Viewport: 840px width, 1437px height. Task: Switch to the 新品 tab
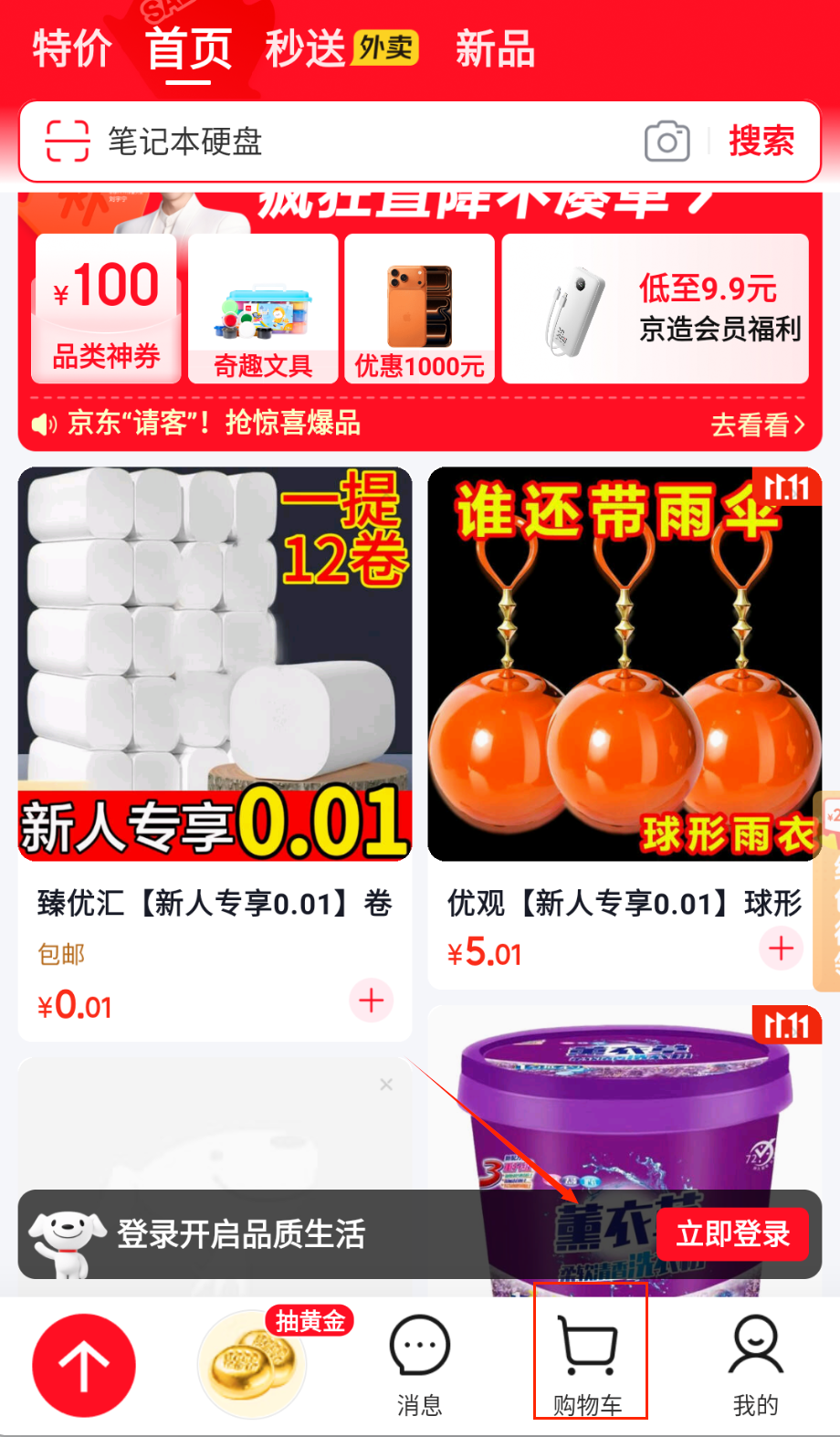click(495, 49)
